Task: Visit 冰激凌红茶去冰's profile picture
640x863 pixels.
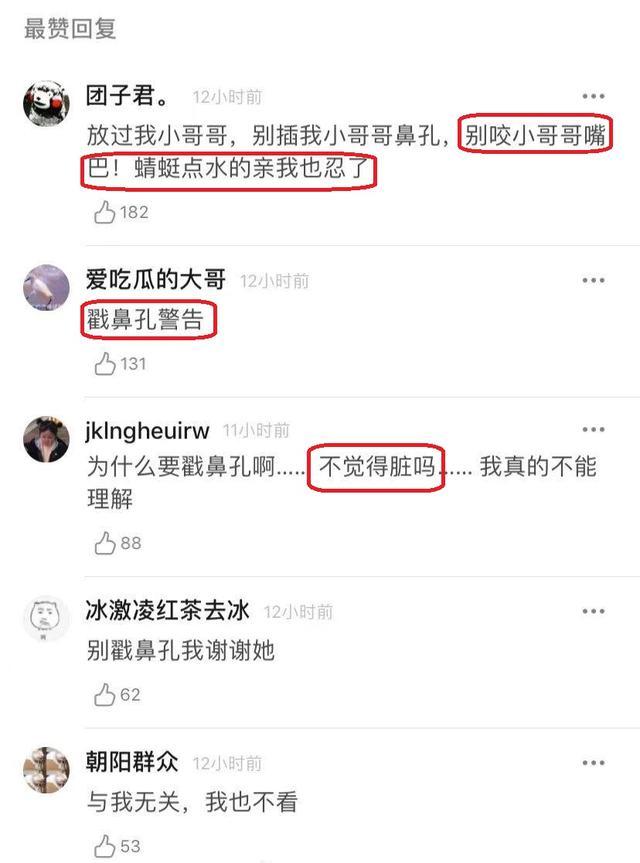Action: (x=46, y=617)
